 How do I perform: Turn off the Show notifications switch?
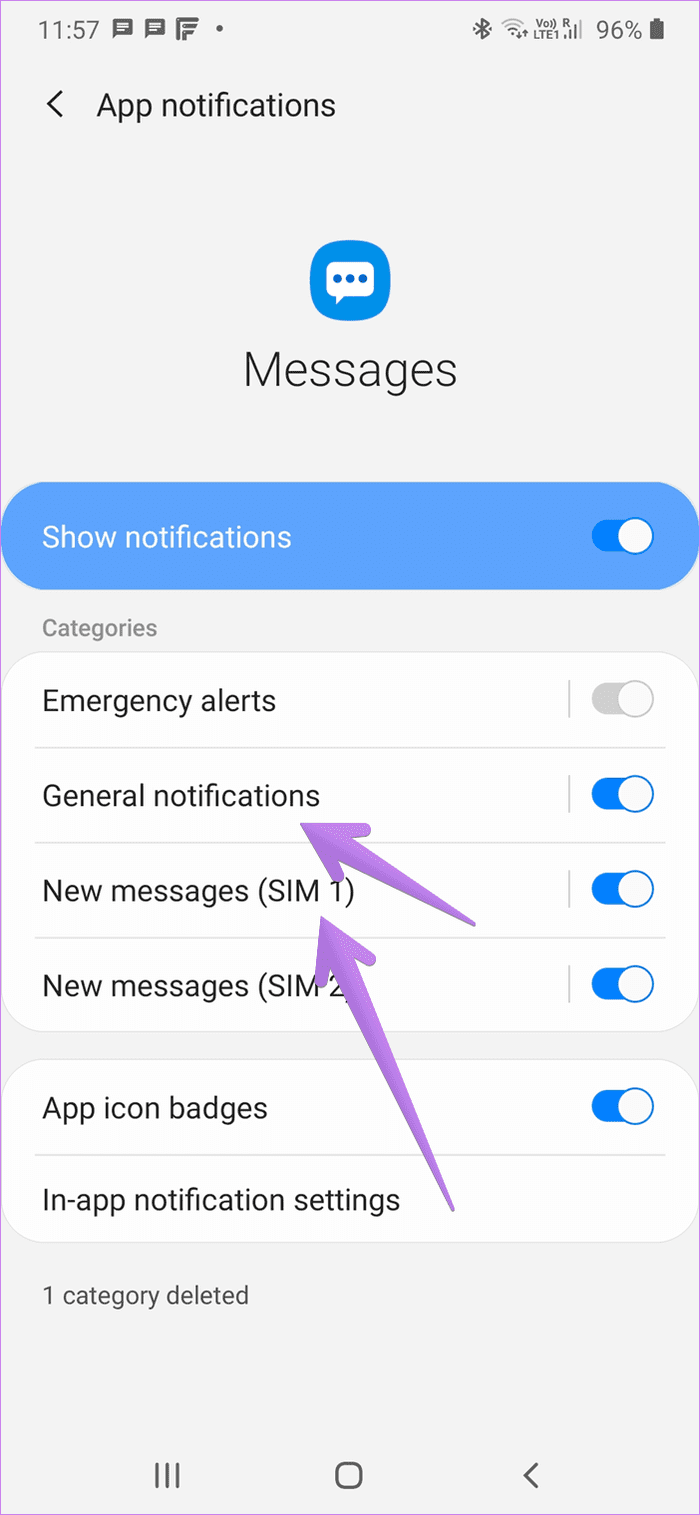click(622, 537)
